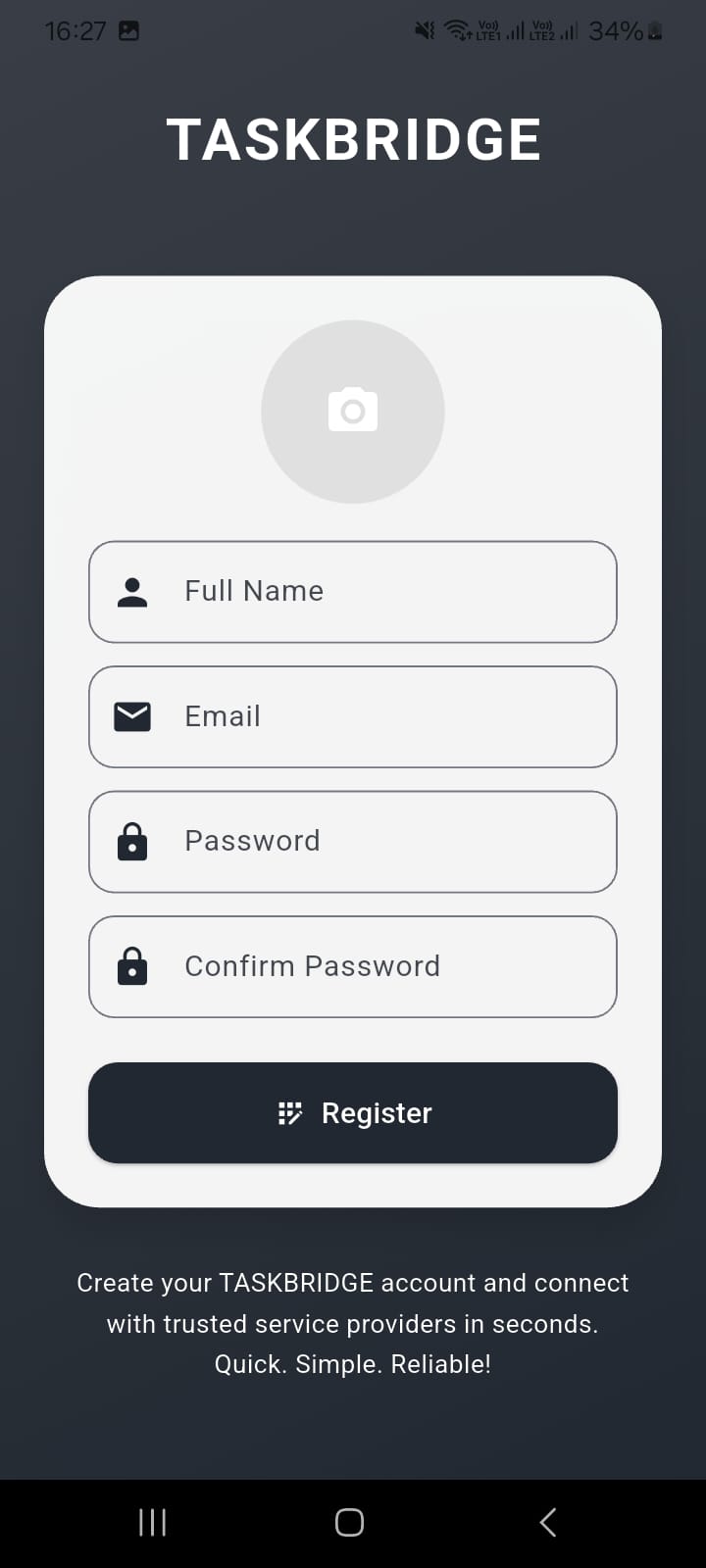Click the padlock icon in Password field
Image resolution: width=706 pixels, height=1568 pixels.
point(132,841)
